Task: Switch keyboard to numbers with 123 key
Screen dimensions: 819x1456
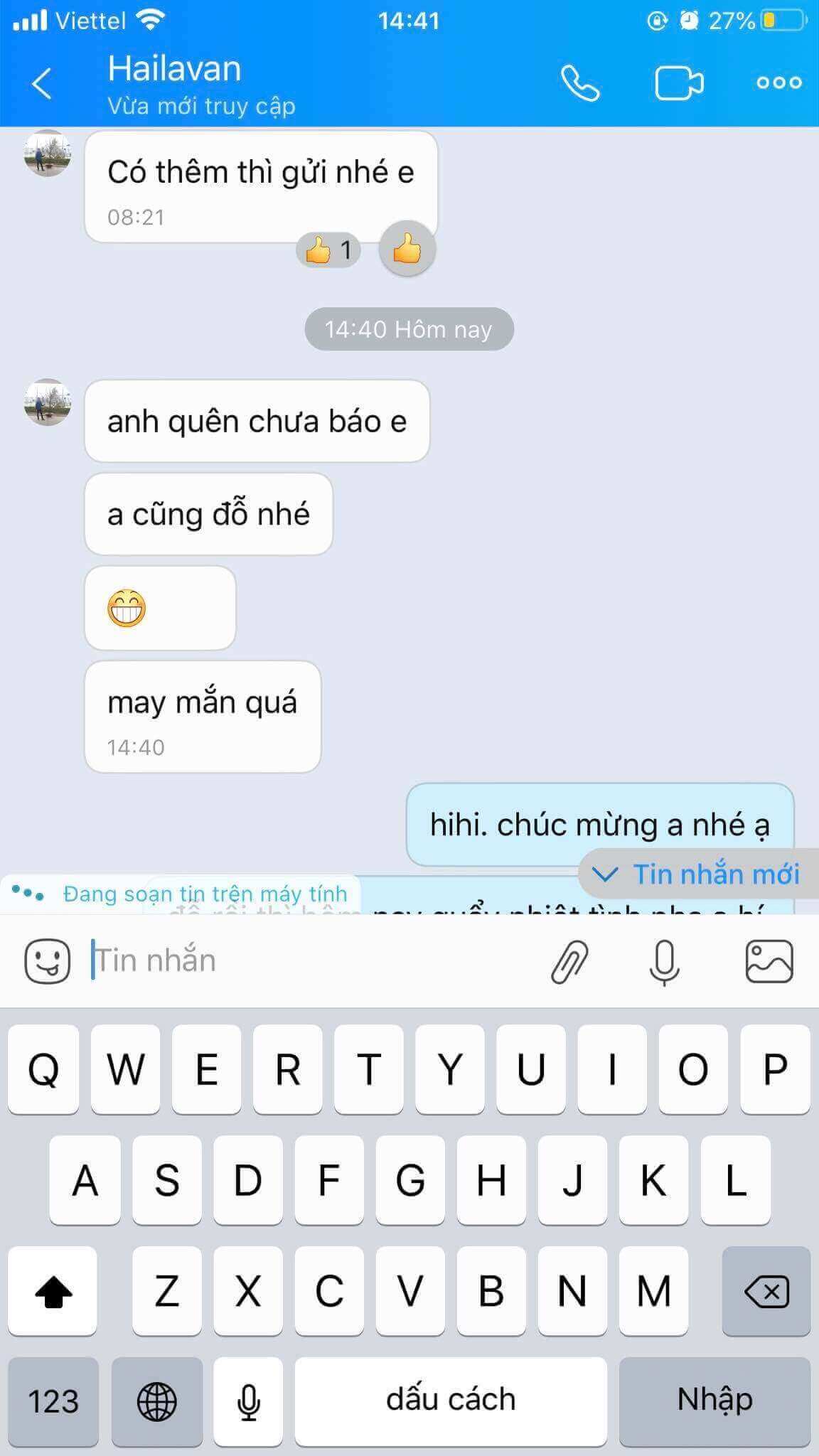Action: pyautogui.click(x=53, y=1401)
